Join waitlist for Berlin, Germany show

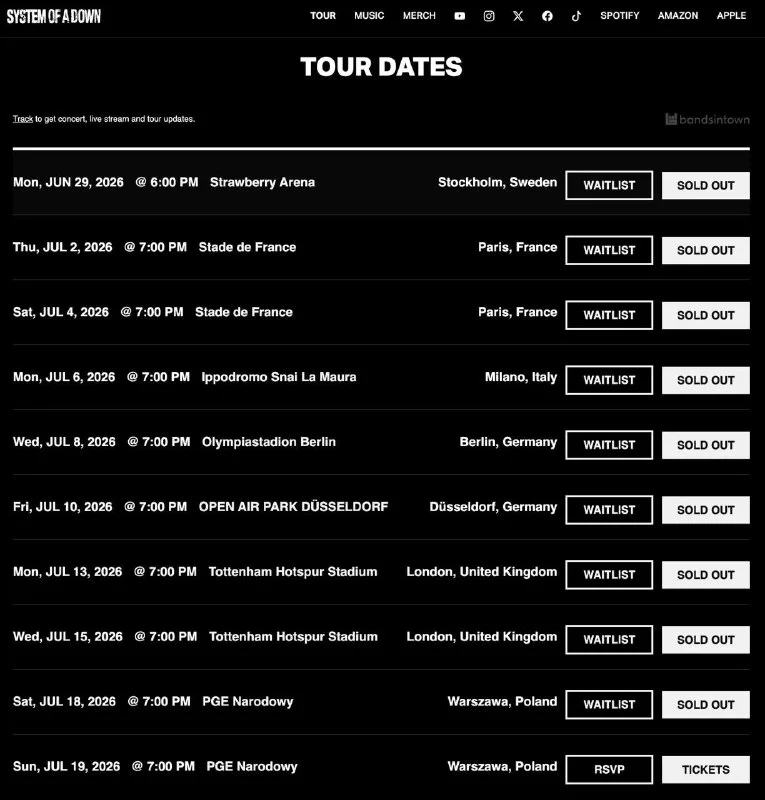(x=609, y=445)
